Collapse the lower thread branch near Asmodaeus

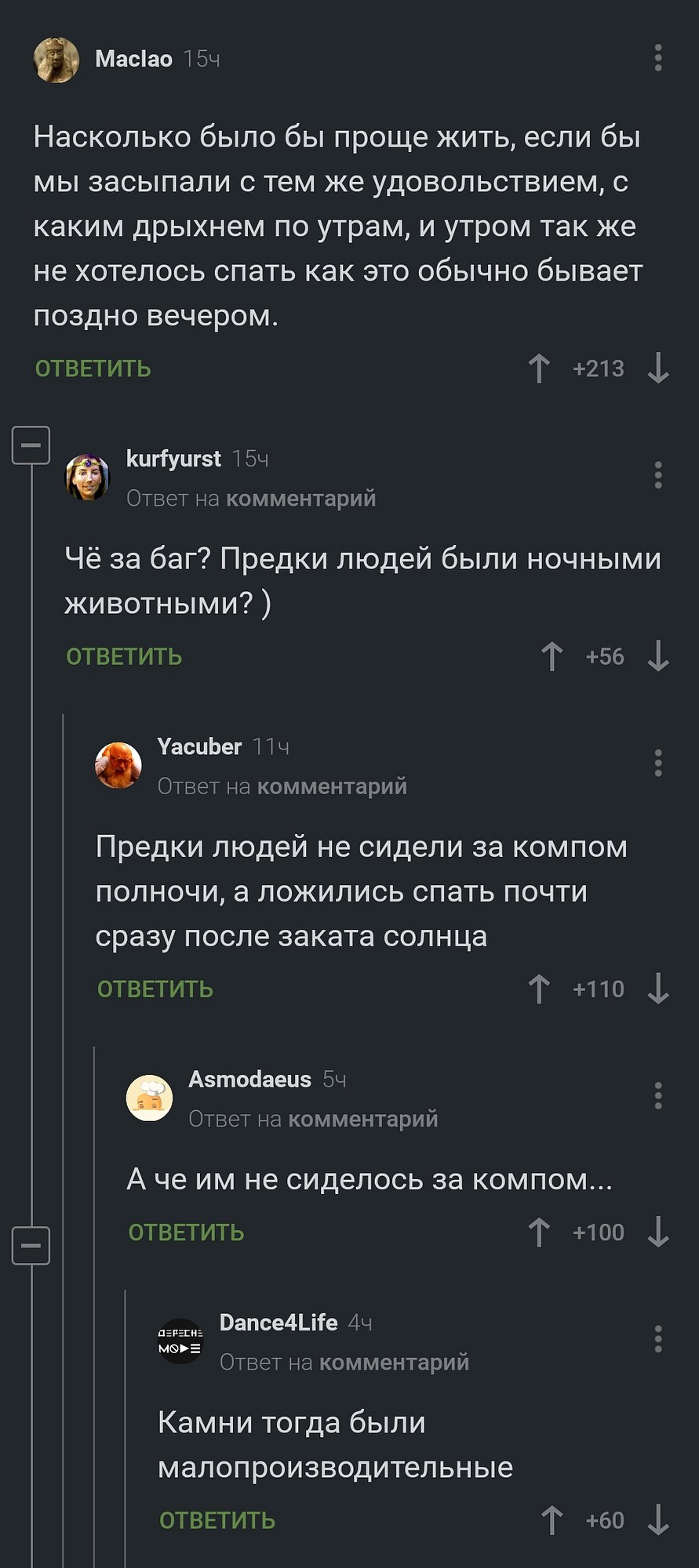pos(31,1245)
